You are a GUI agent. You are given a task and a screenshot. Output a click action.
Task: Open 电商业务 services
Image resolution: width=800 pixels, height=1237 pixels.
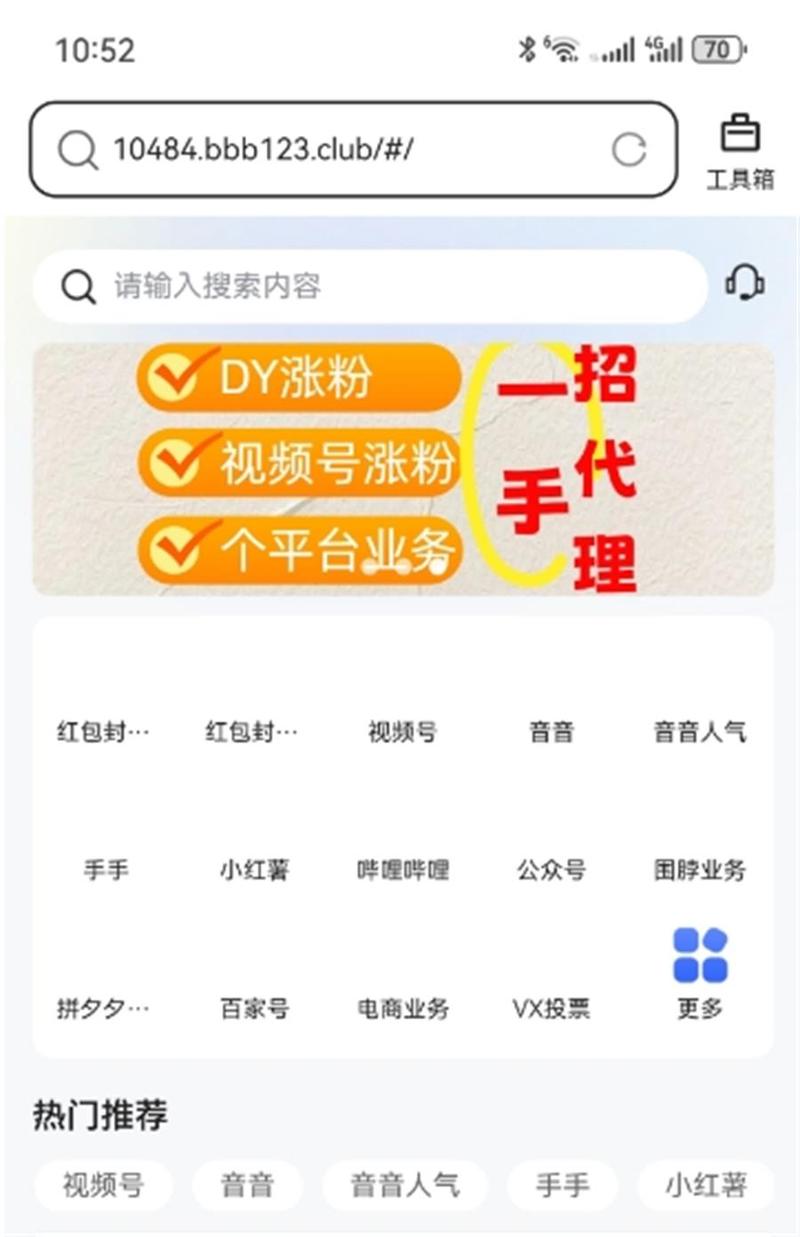[403, 1007]
